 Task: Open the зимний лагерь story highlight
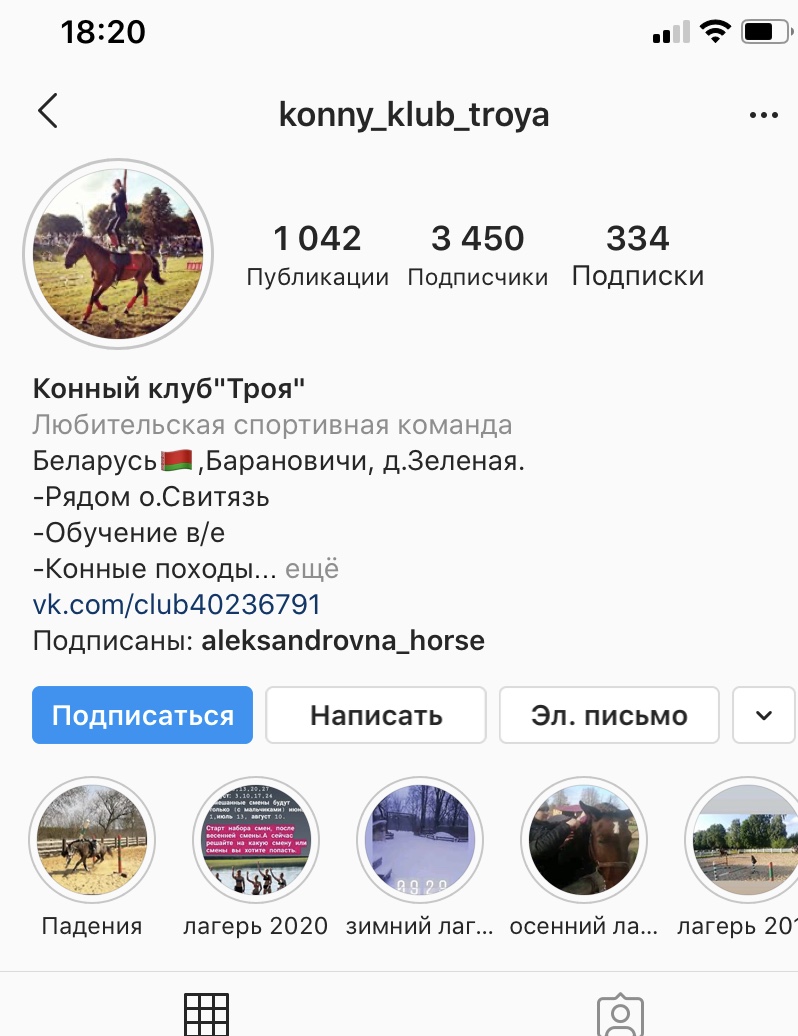(419, 838)
